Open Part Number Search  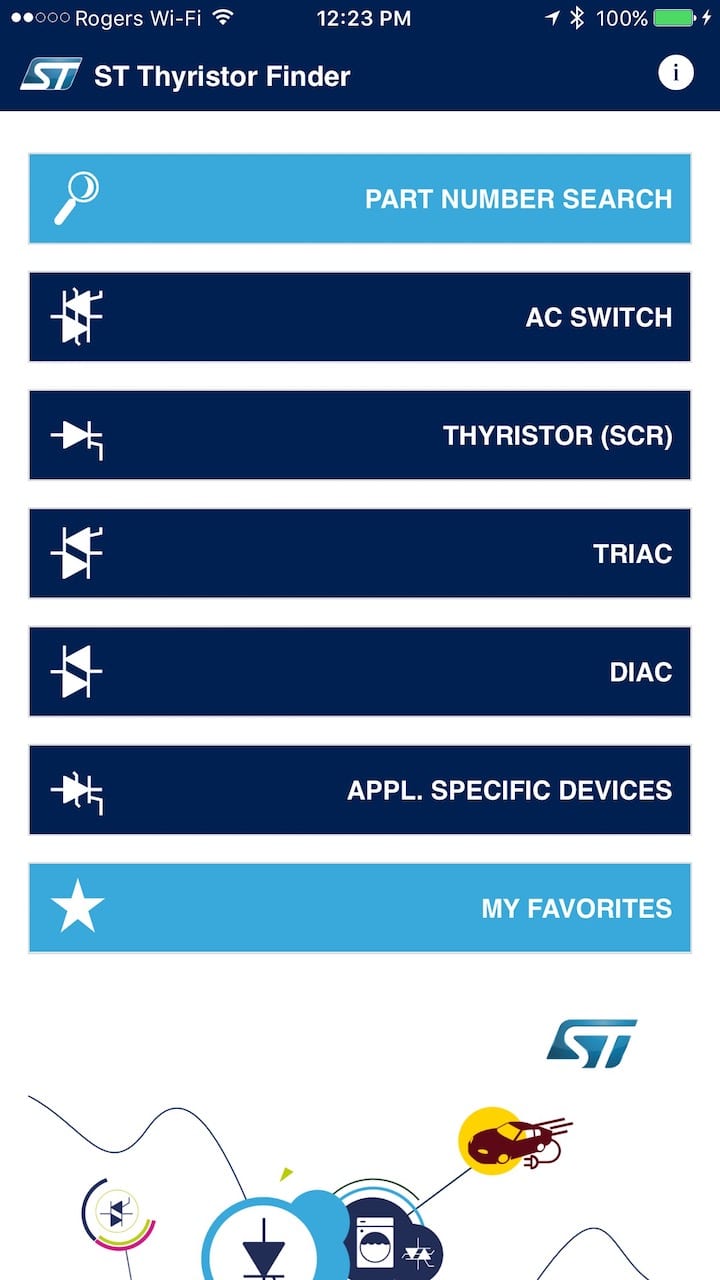click(360, 199)
